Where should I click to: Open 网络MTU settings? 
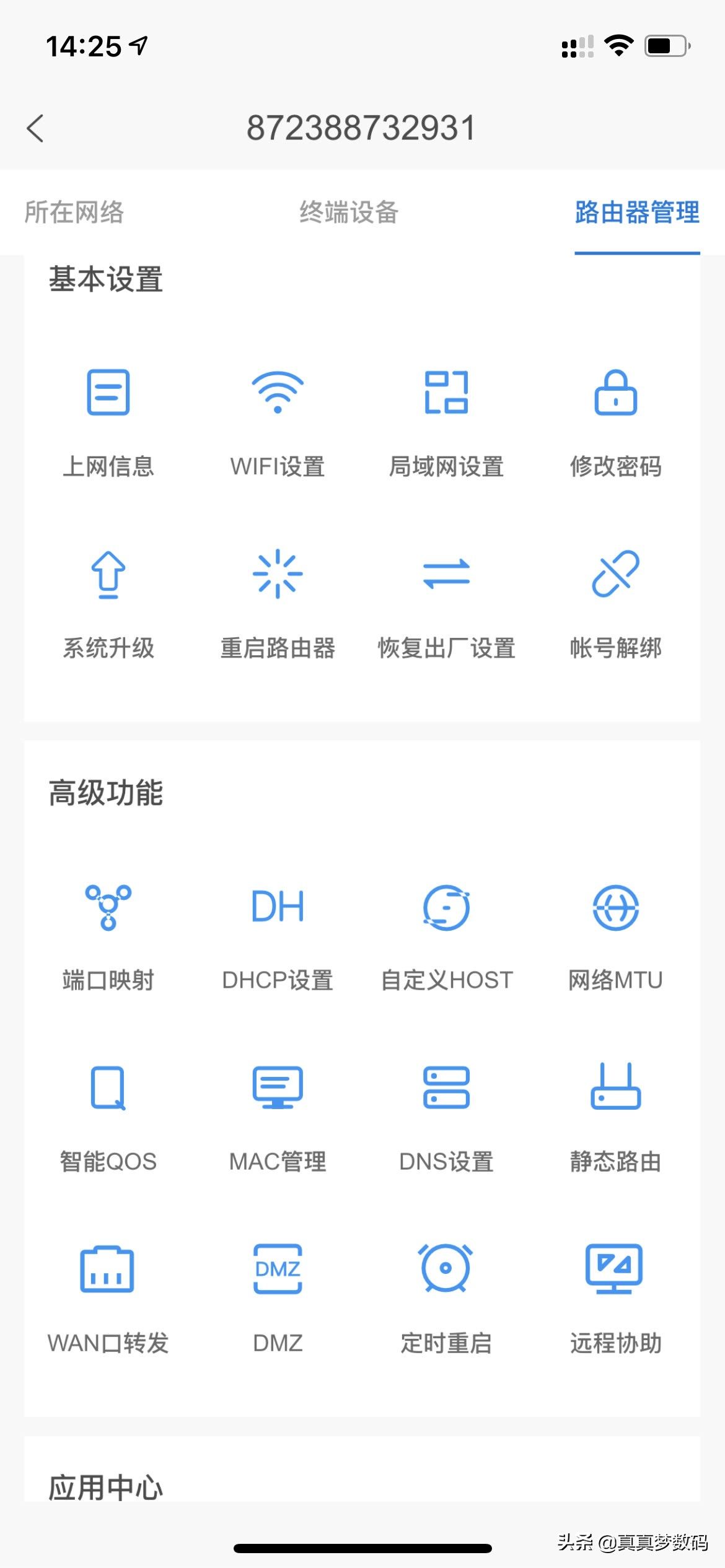pos(615,935)
